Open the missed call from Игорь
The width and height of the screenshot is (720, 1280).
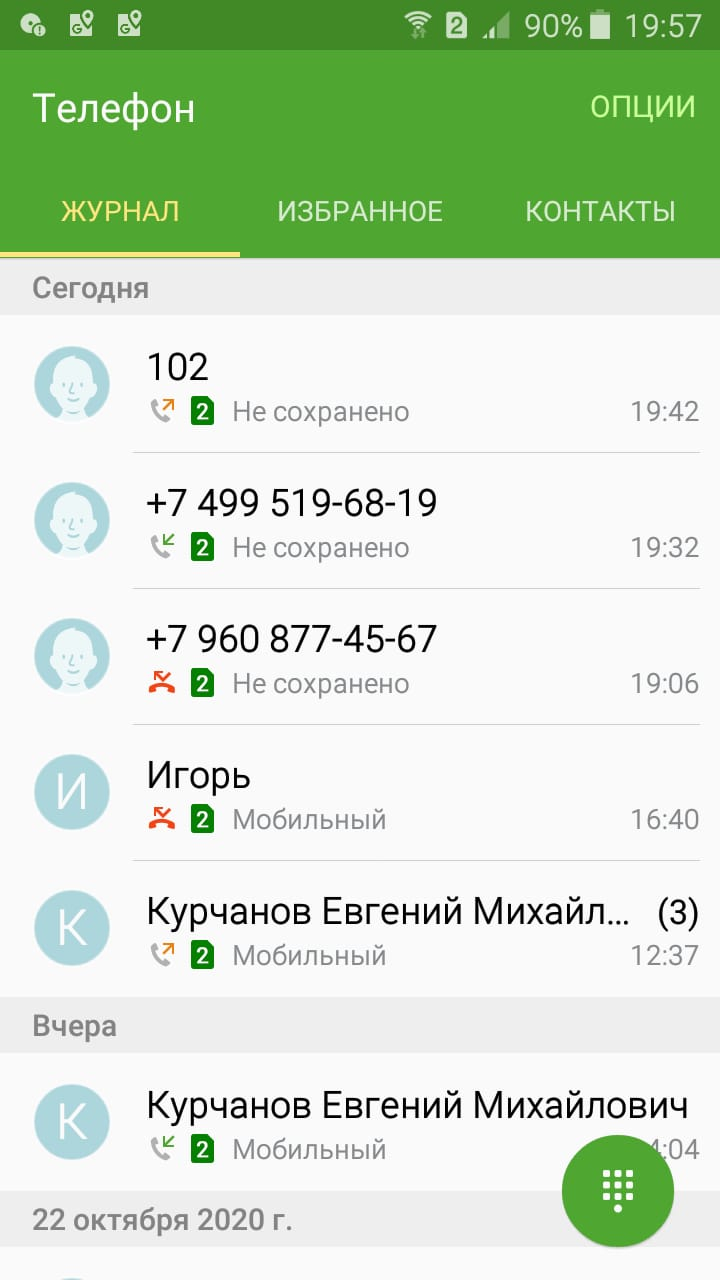point(360,793)
